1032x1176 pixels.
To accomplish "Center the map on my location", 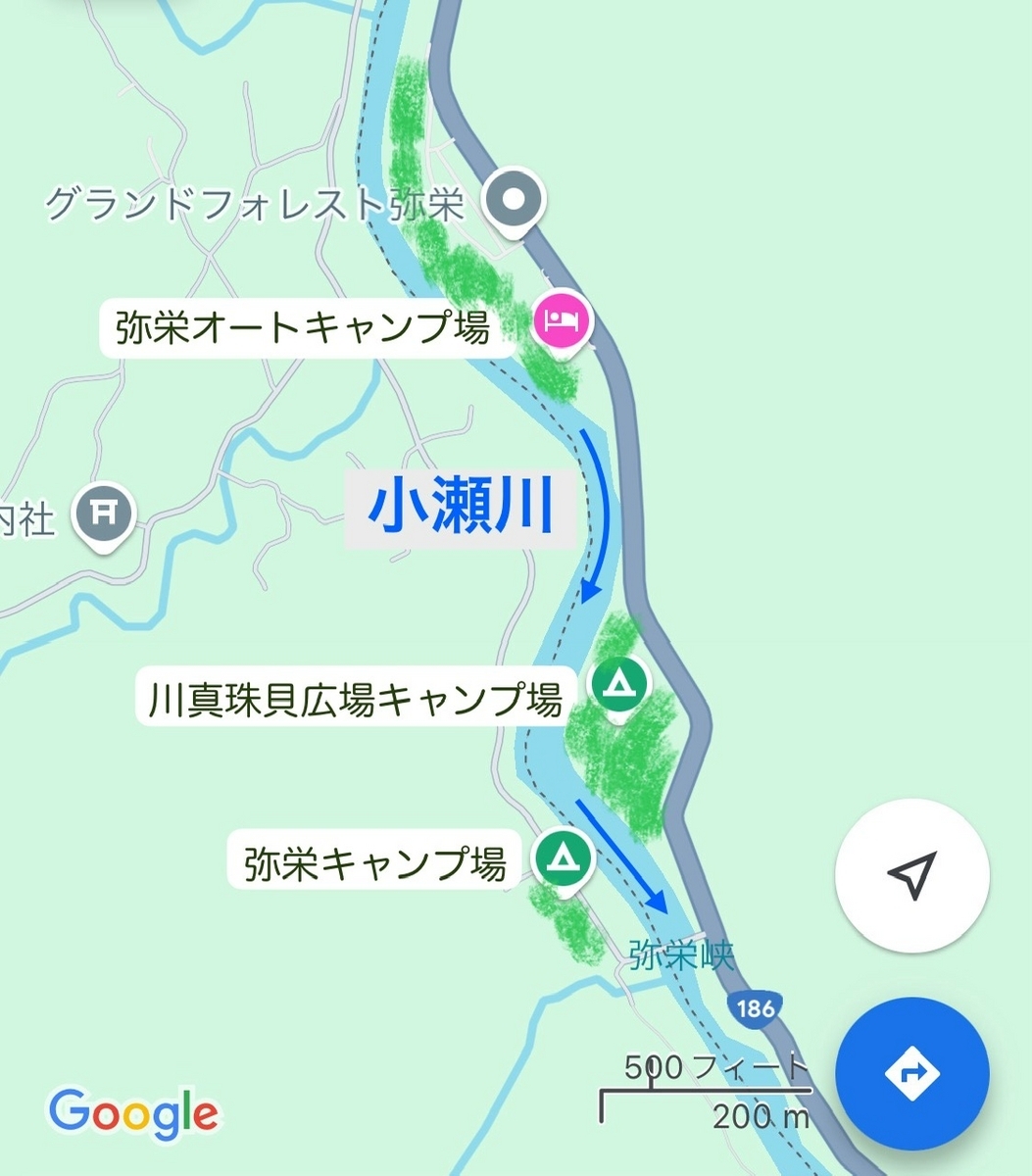I will (x=911, y=875).
